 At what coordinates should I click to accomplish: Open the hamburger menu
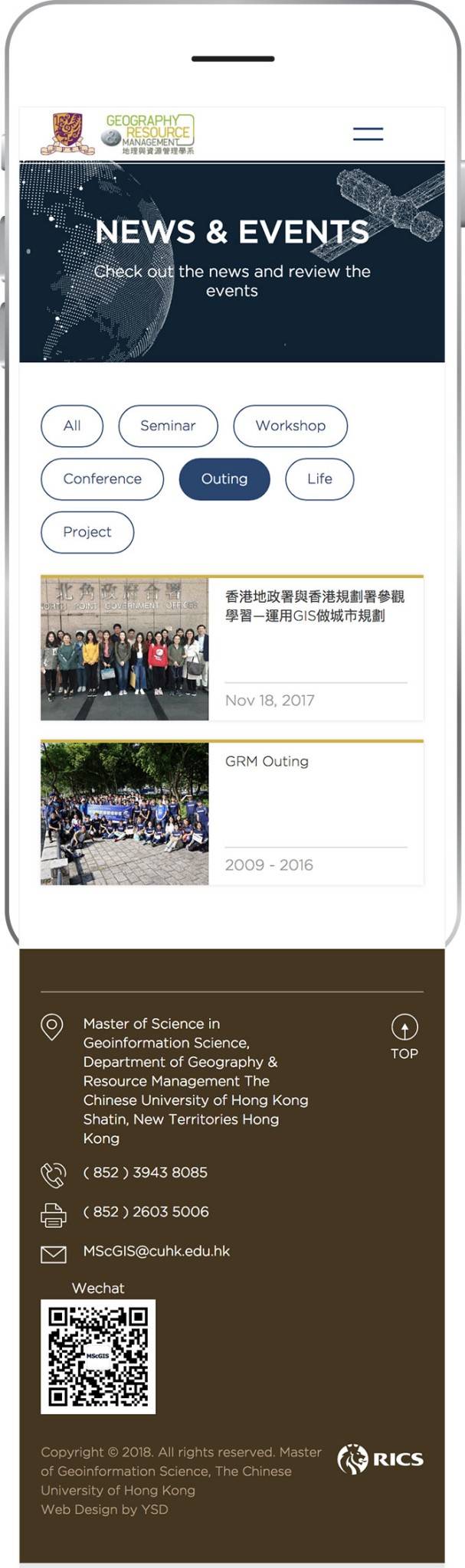(368, 134)
